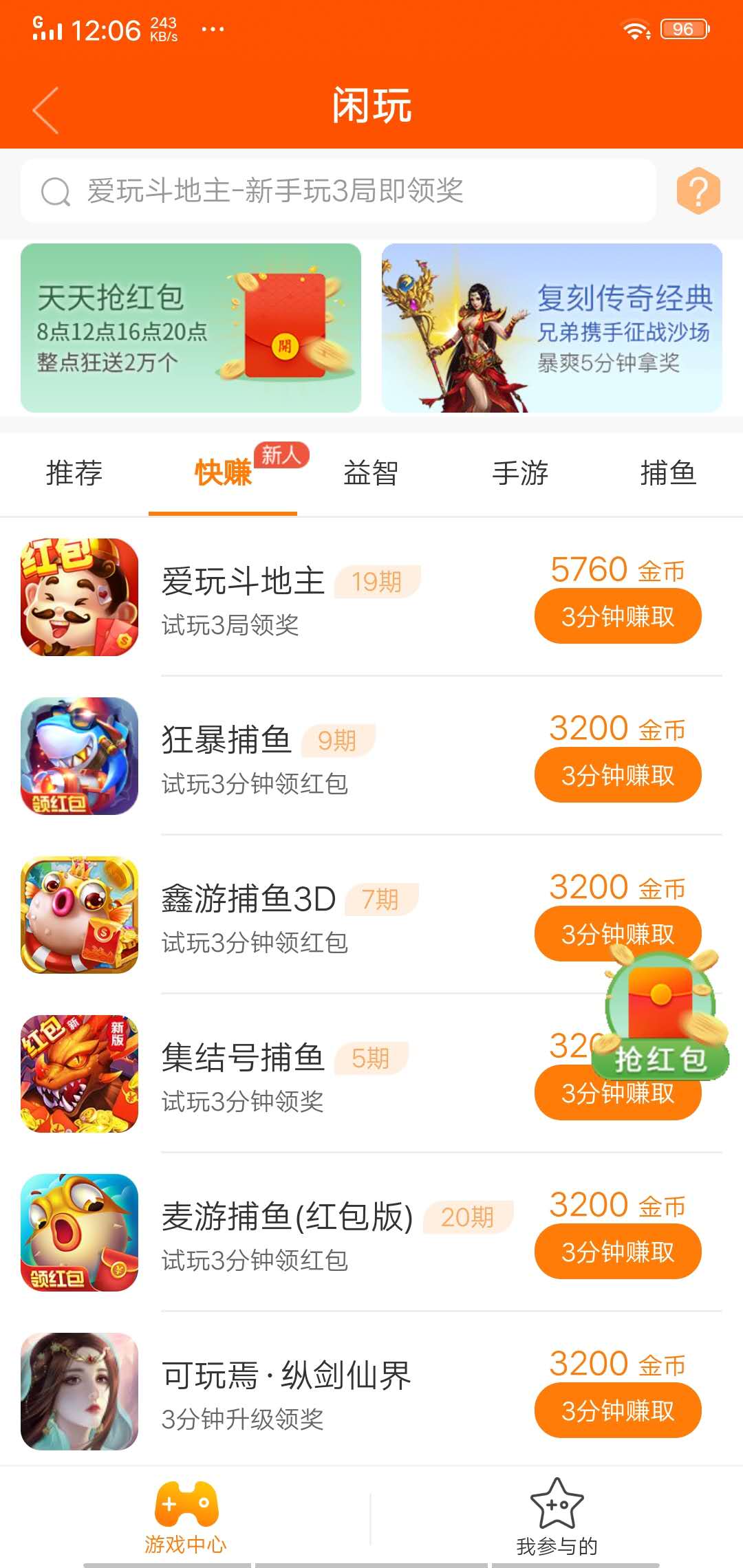
Task: Click 3分钟赚取 for 爱玩斗地主
Action: pos(617,616)
